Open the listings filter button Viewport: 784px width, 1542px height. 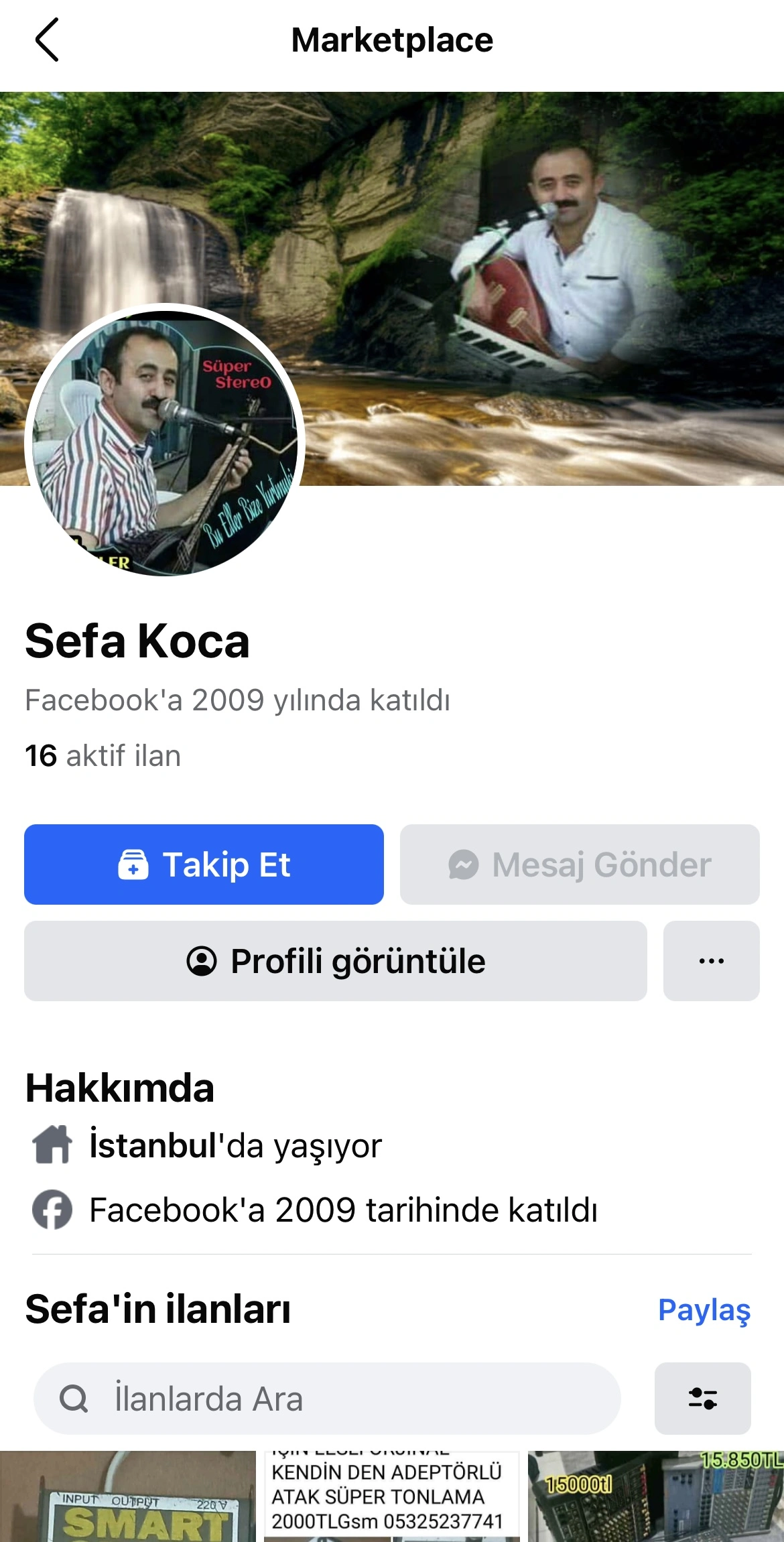(702, 1399)
